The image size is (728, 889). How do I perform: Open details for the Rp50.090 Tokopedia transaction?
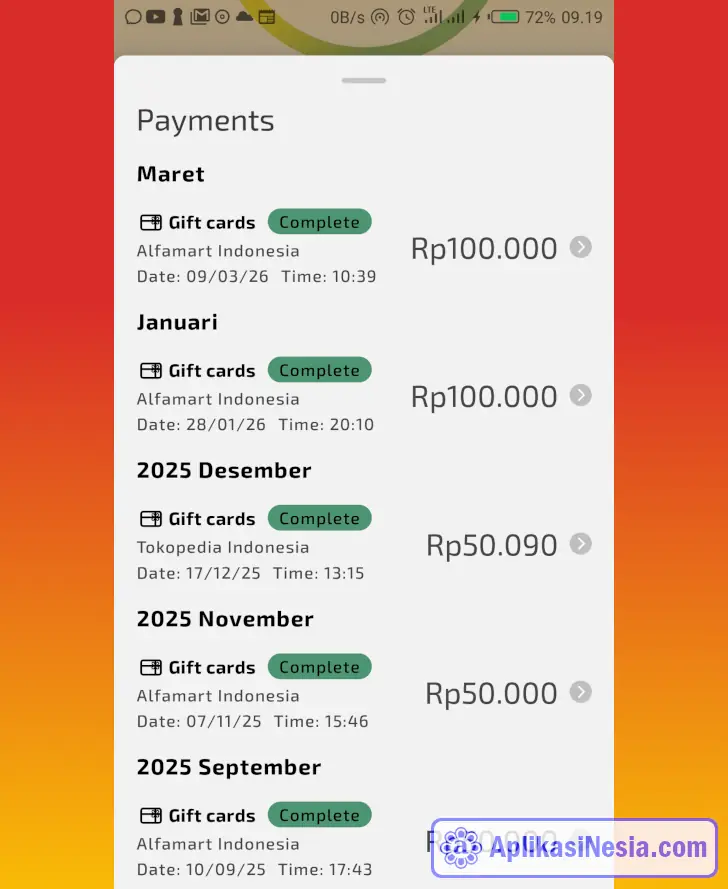[x=581, y=544]
